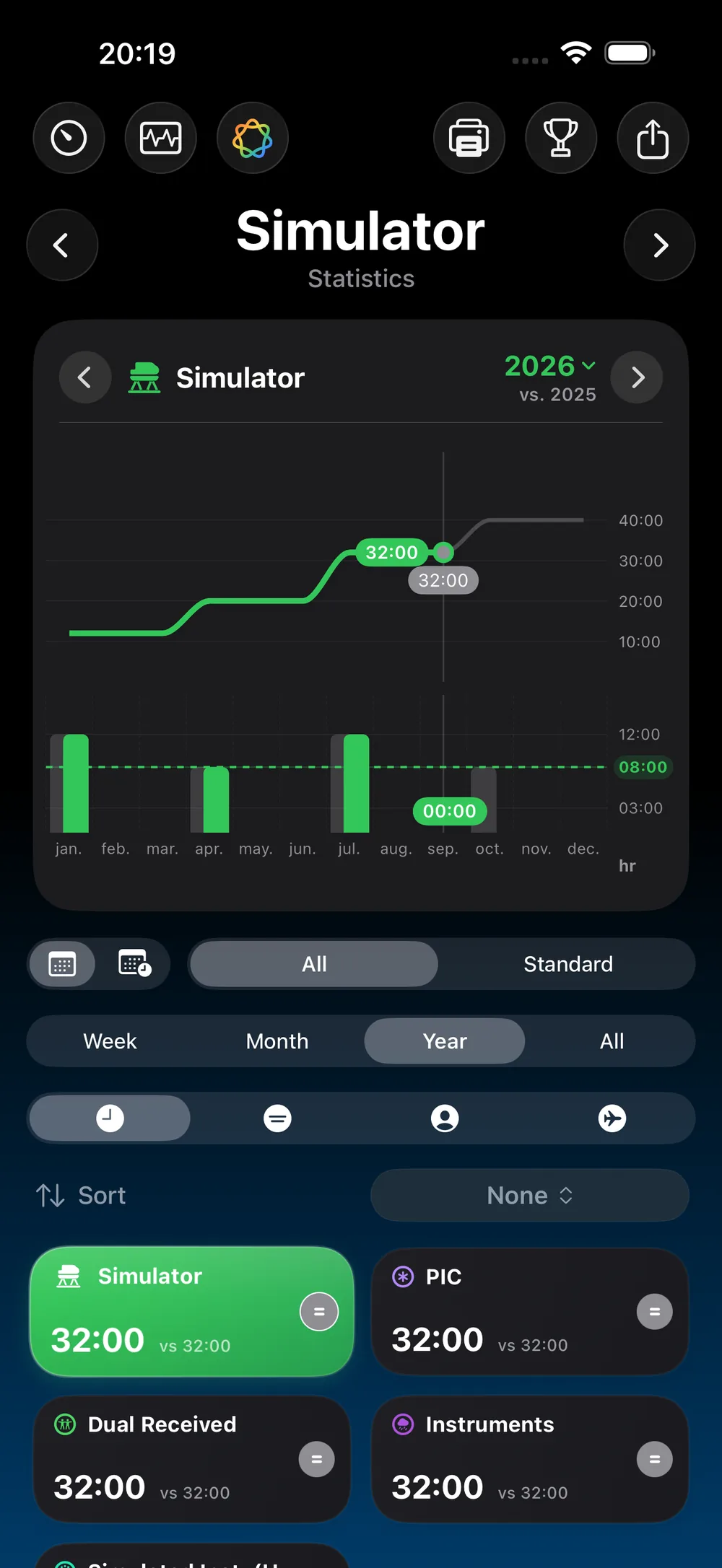Print the statistics report
The image size is (722, 1568).
click(x=469, y=138)
